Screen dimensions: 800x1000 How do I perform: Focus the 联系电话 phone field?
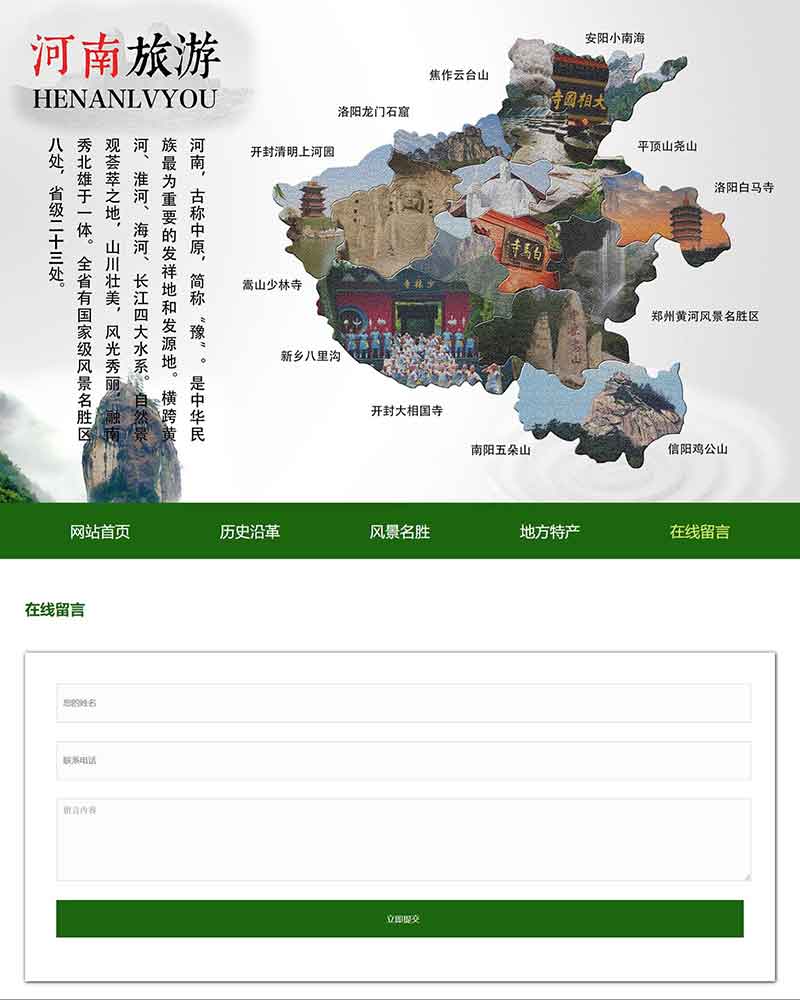click(x=403, y=761)
